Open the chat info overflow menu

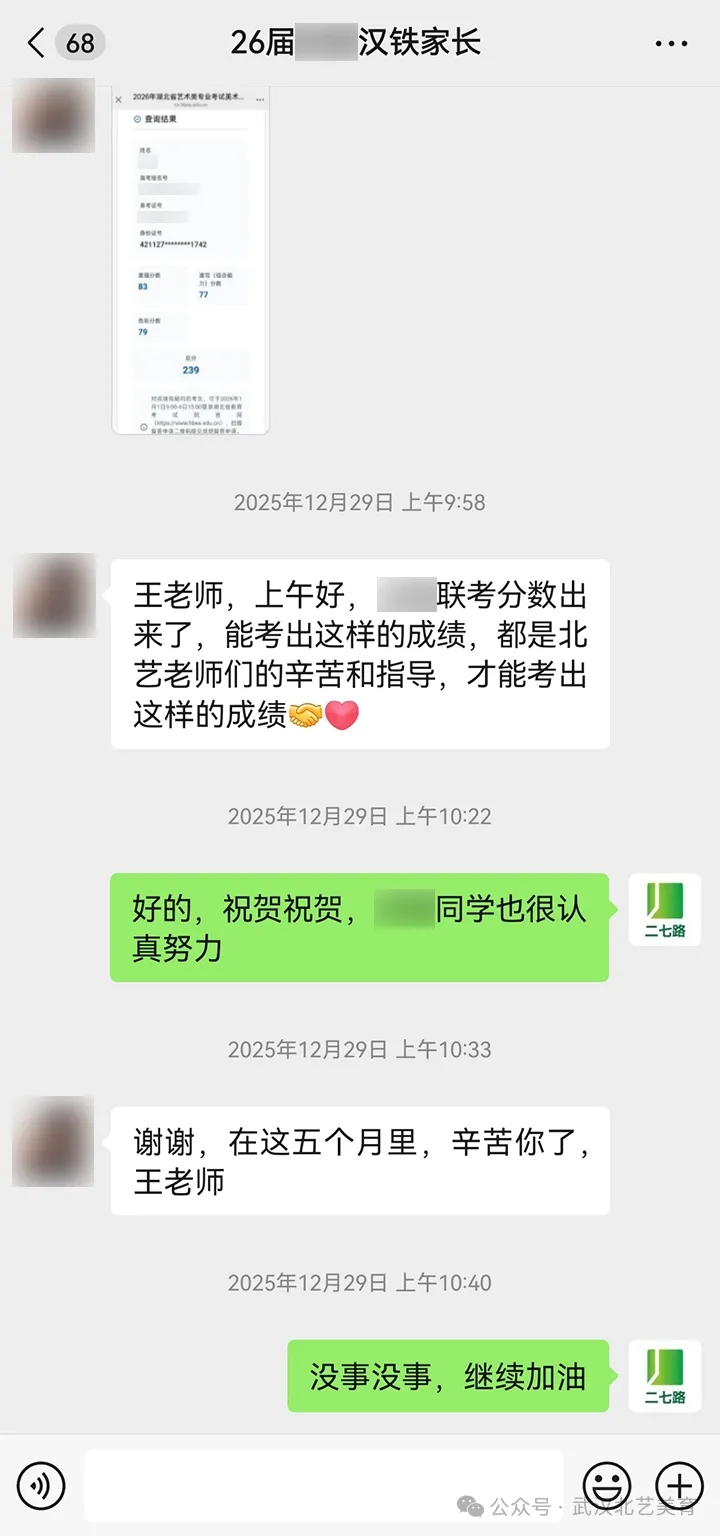tap(670, 43)
